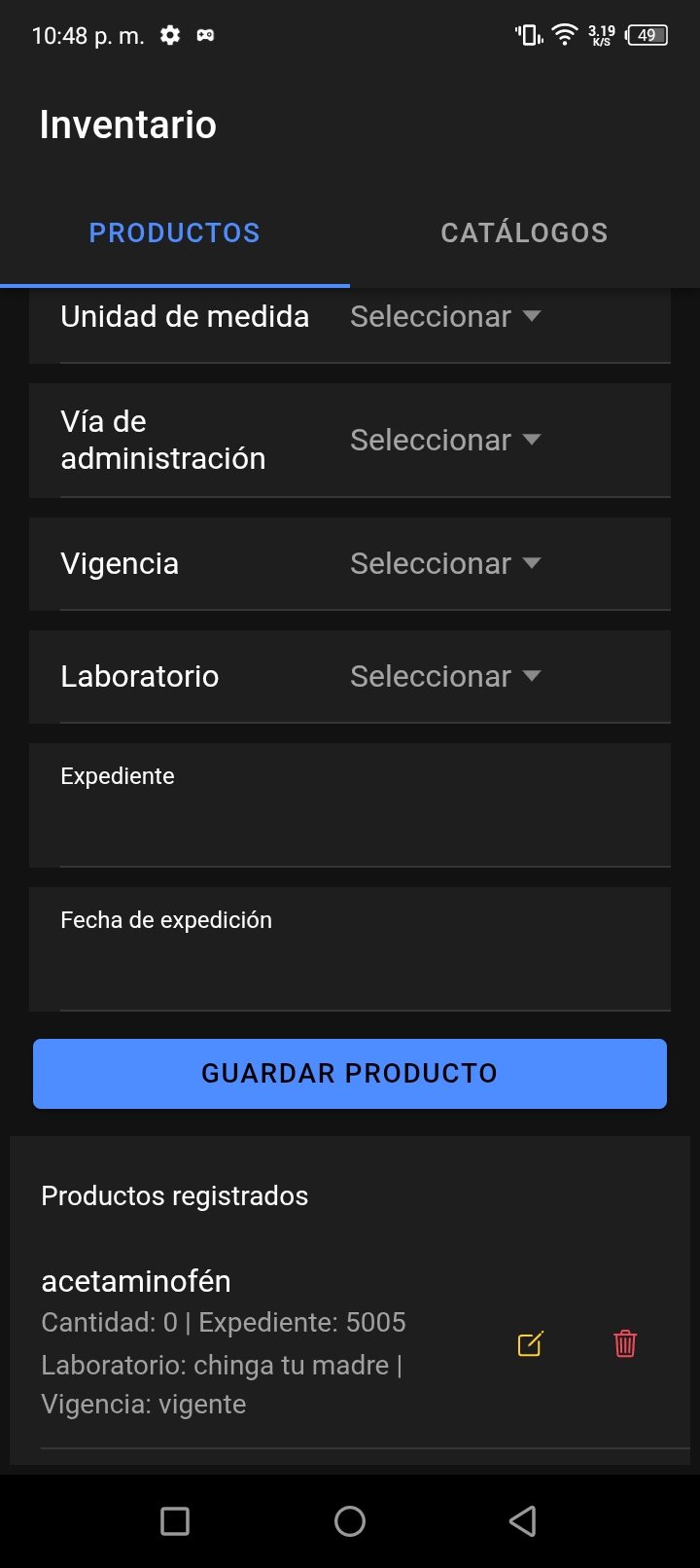Viewport: 700px width, 1568px height.
Task: Edit the acetaminofén product entry
Action: [530, 1344]
